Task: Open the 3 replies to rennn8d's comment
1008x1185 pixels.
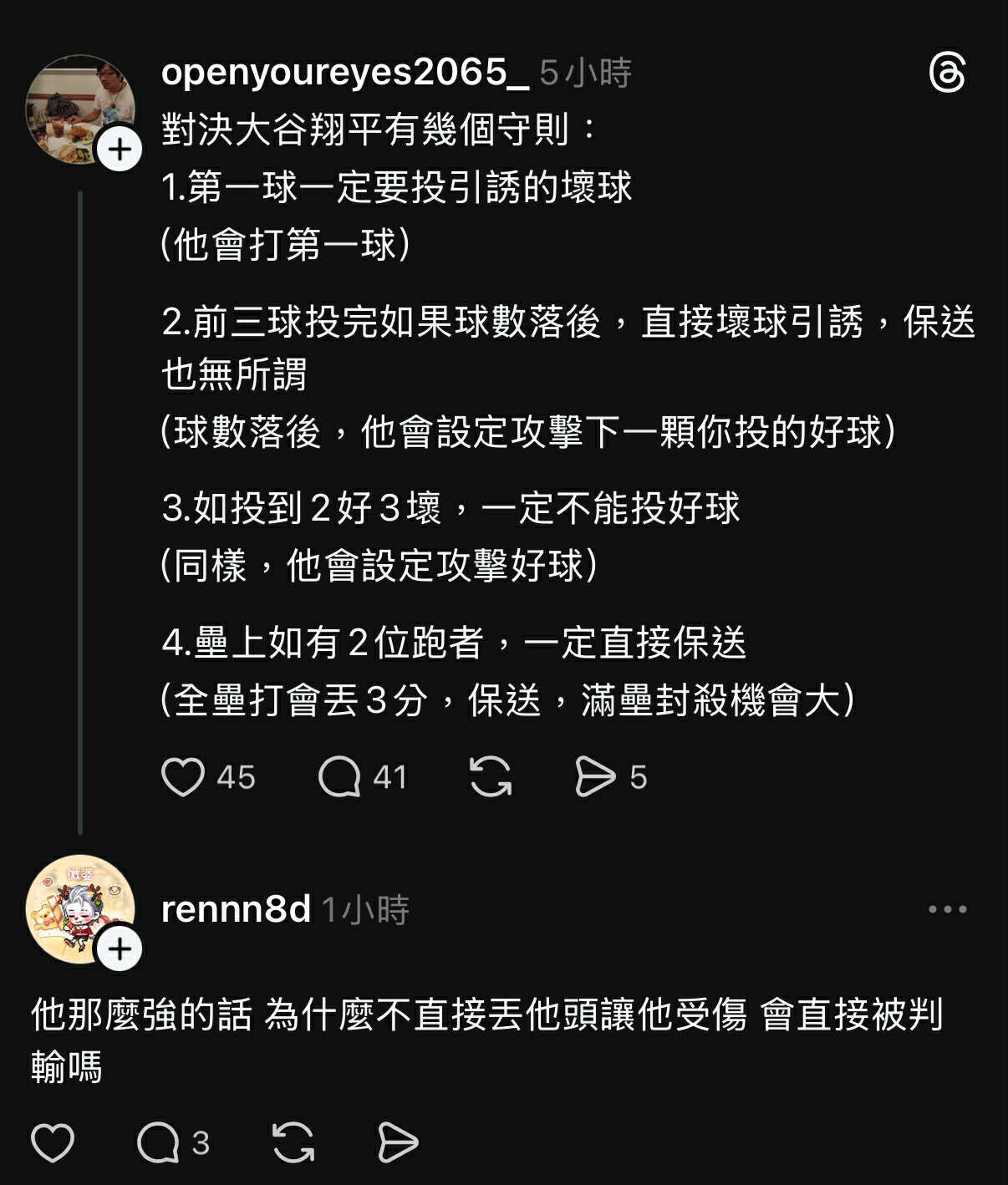Action: [158, 1142]
